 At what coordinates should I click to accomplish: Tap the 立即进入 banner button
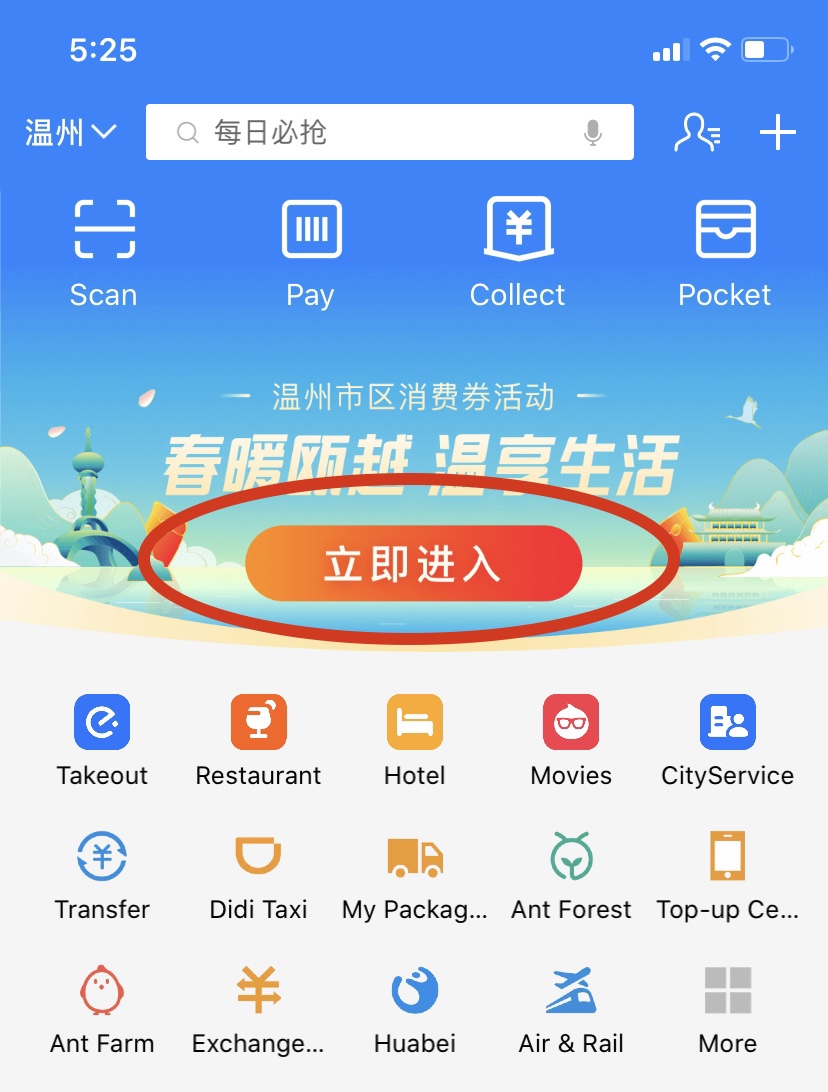pos(414,563)
